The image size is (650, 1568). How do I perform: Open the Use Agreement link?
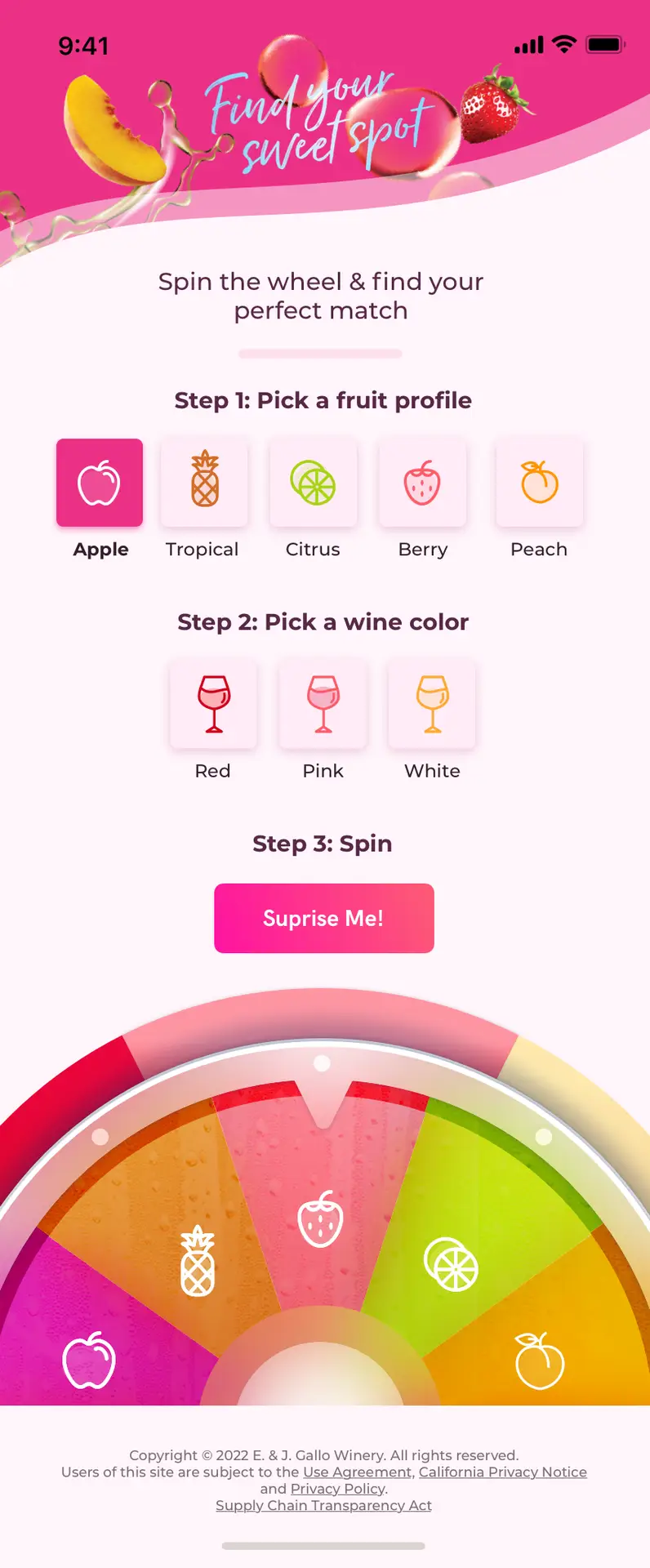[x=357, y=1472]
